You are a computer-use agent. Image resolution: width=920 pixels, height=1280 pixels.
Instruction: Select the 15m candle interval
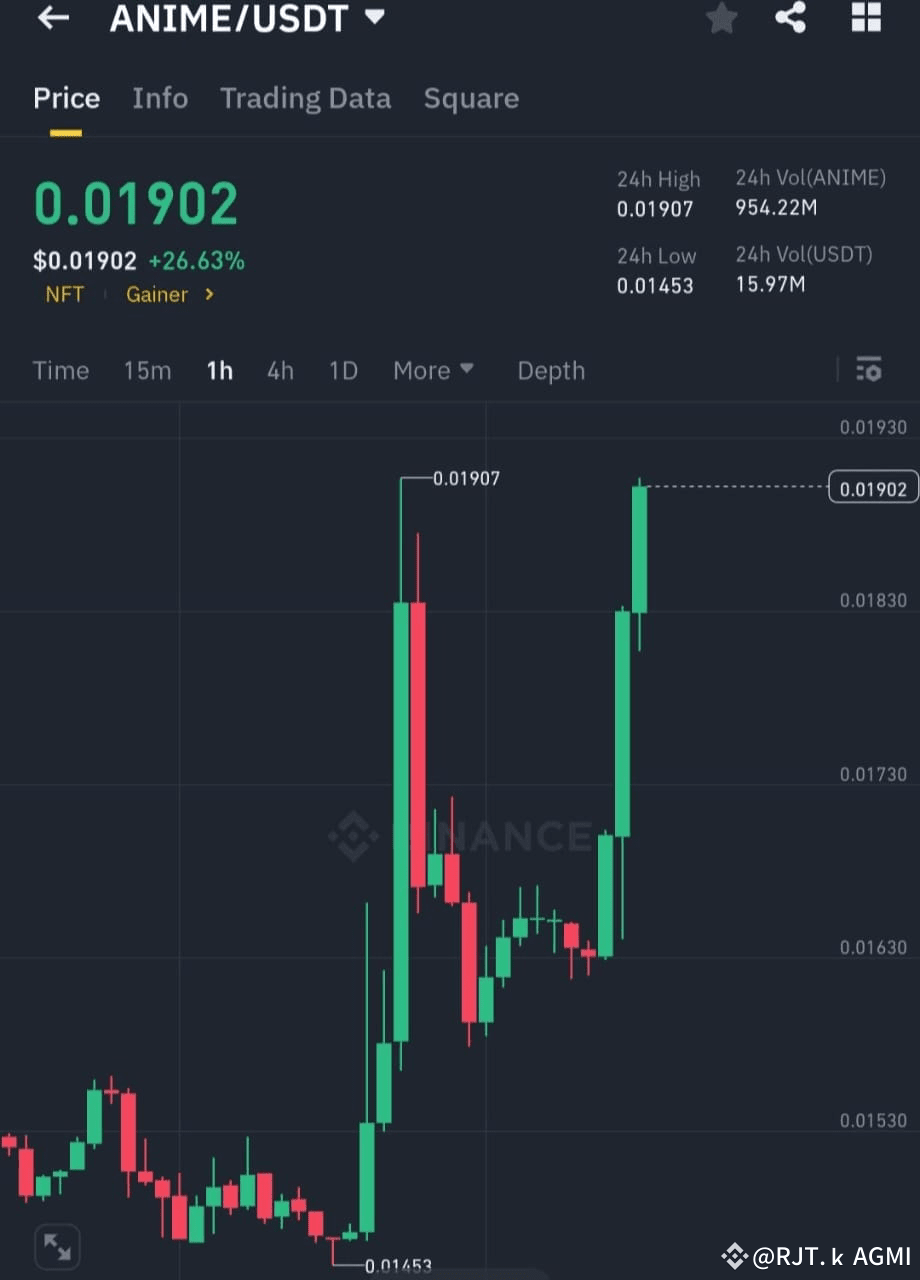(147, 370)
